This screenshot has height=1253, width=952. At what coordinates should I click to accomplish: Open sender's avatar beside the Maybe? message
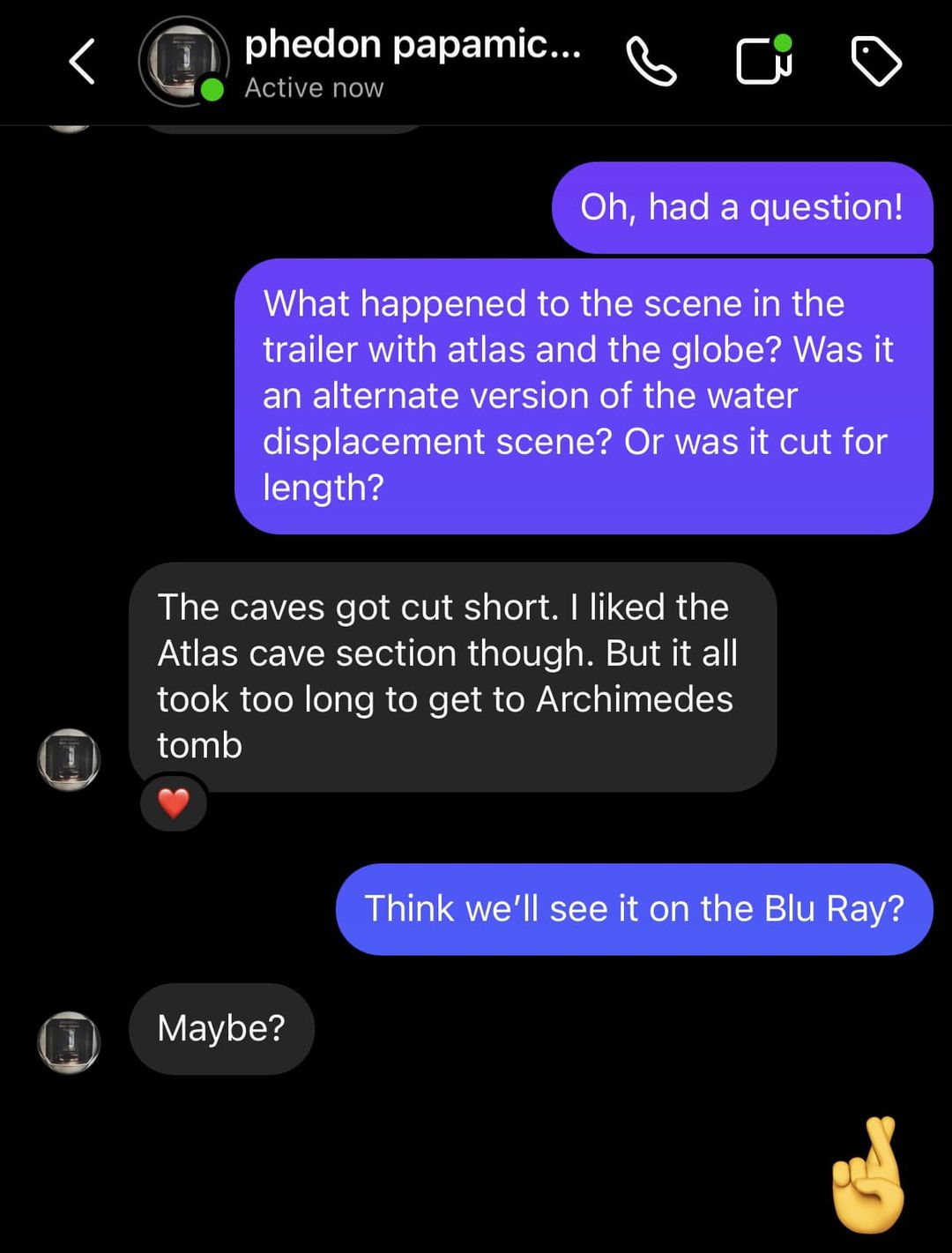tap(69, 1041)
